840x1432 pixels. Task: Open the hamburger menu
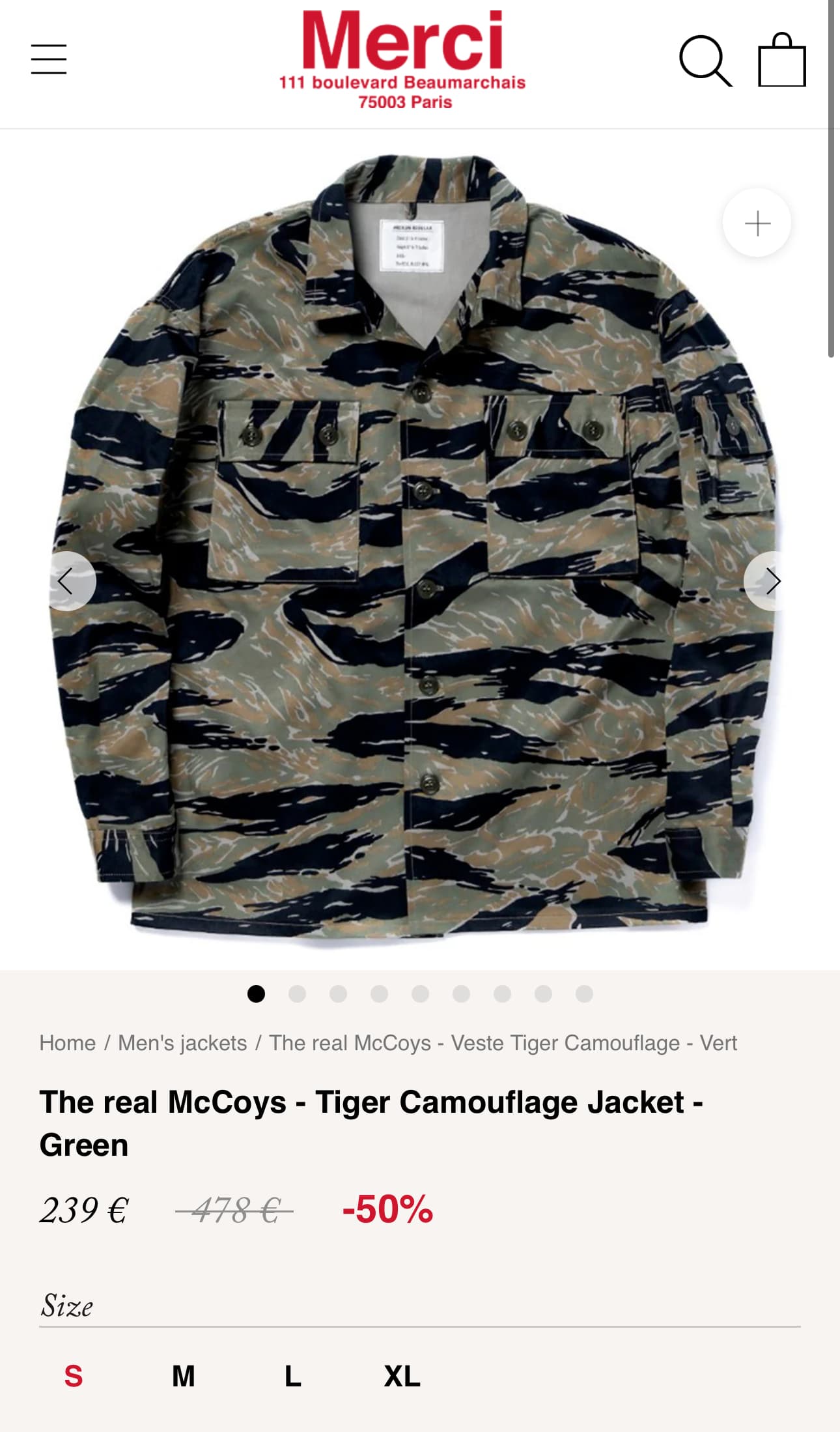[x=49, y=59]
